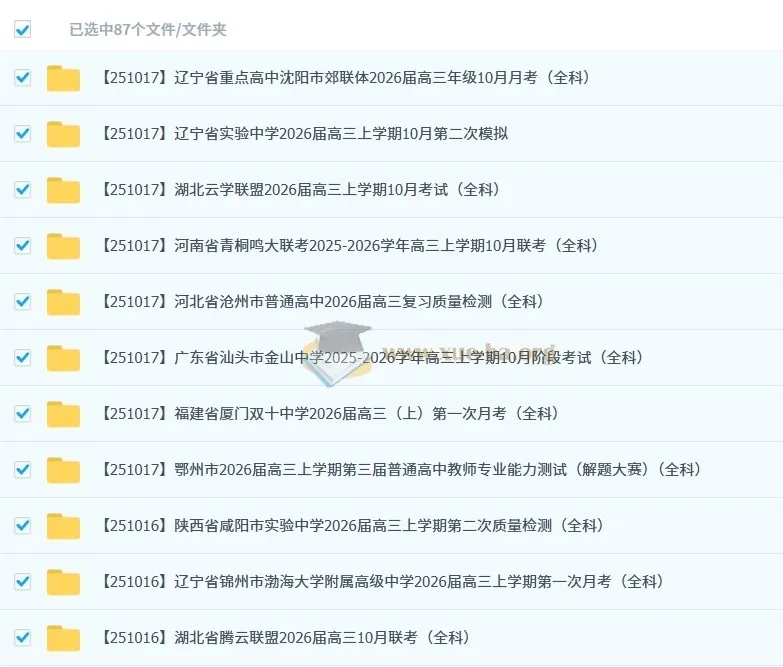
Task: Uncheck the 鄂州市2026届 解题大赛 folder checkbox
Action: tap(23, 469)
